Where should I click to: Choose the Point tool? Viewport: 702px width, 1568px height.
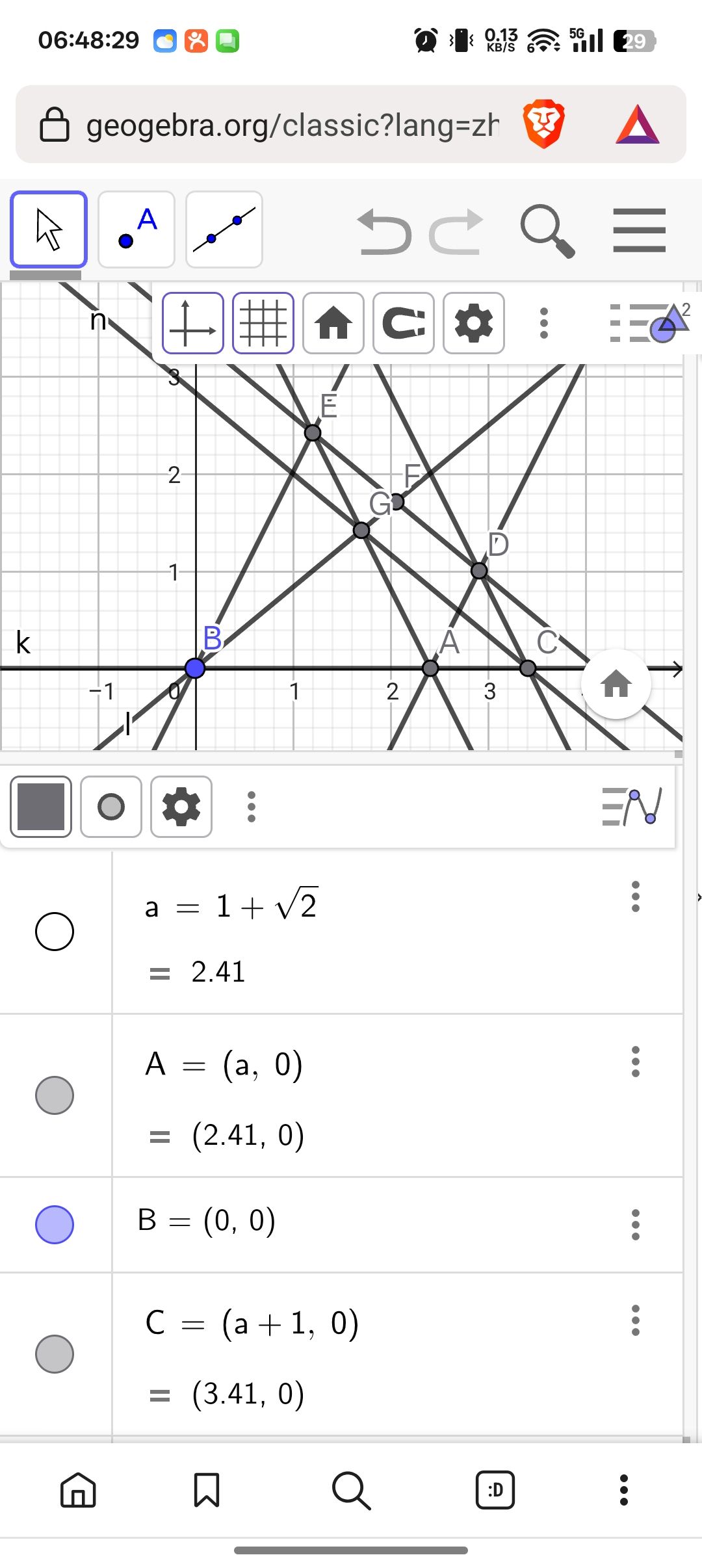136,229
